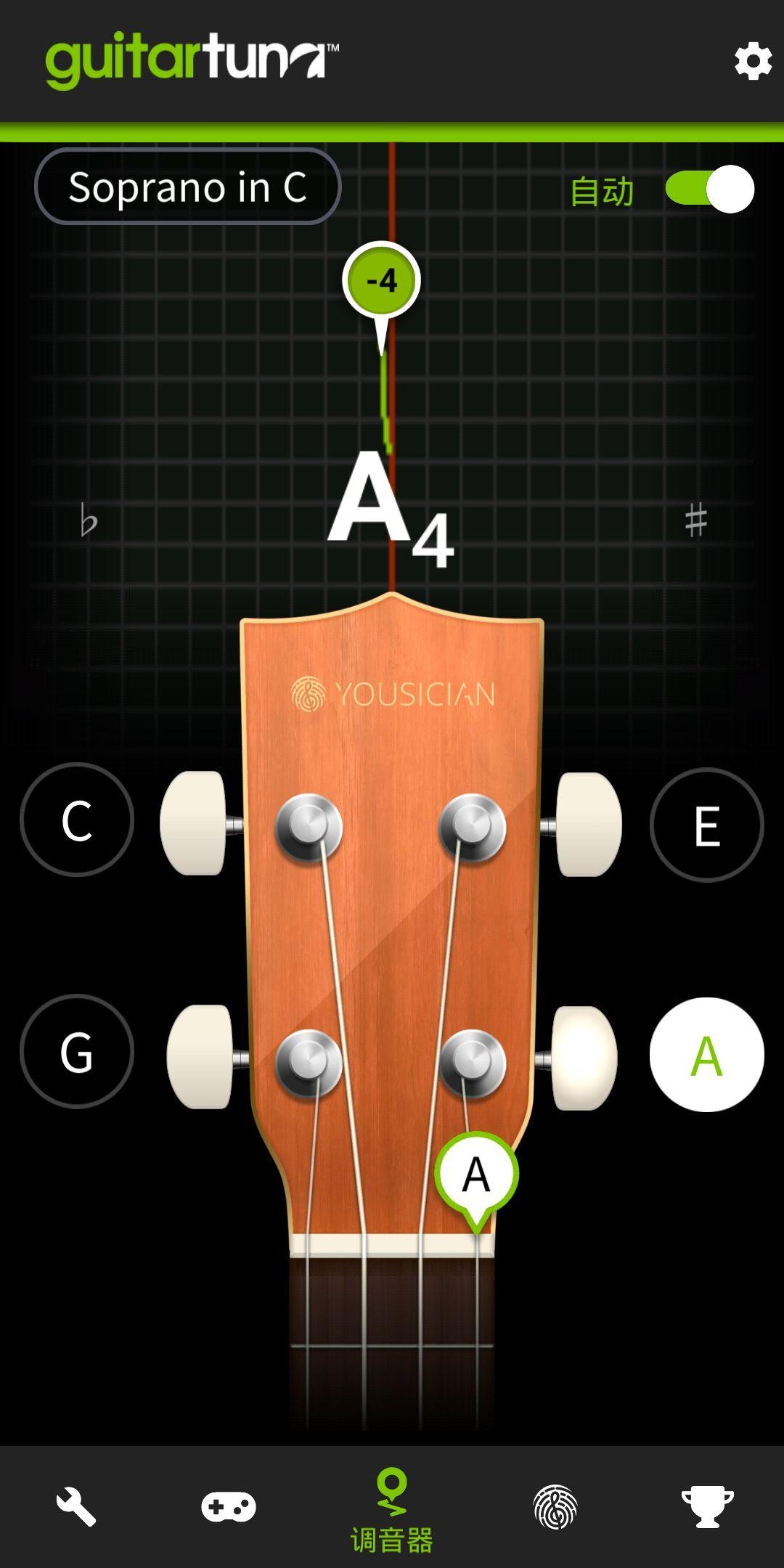Choose the G string button
This screenshot has height=1568, width=784.
(x=77, y=1051)
